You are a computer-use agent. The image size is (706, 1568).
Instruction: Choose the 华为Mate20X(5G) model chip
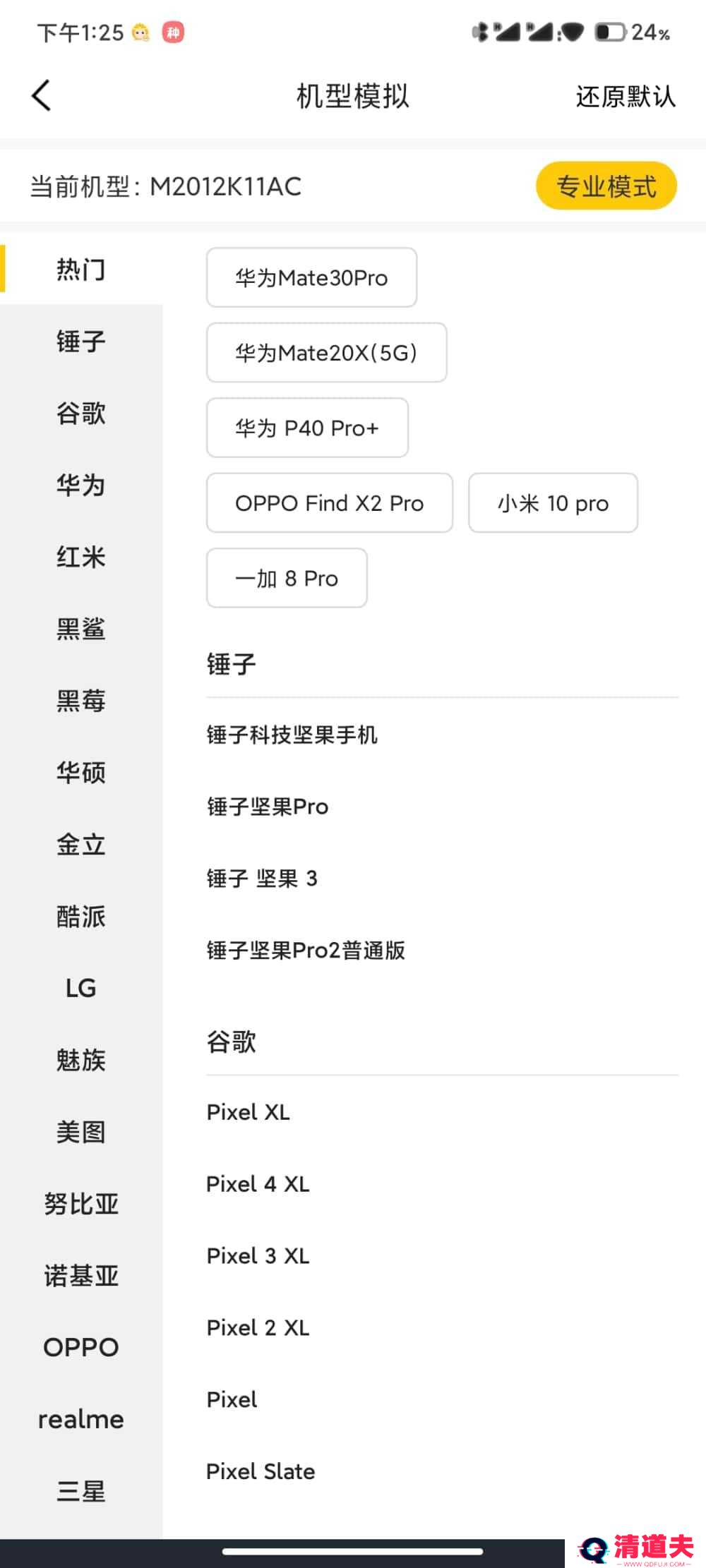click(x=326, y=353)
